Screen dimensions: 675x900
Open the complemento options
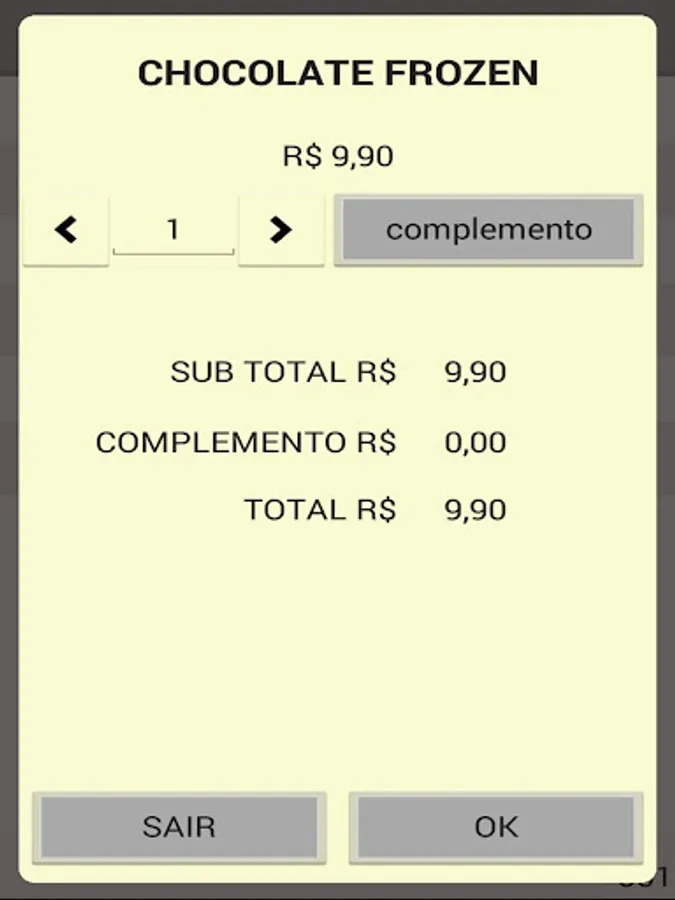tap(488, 230)
